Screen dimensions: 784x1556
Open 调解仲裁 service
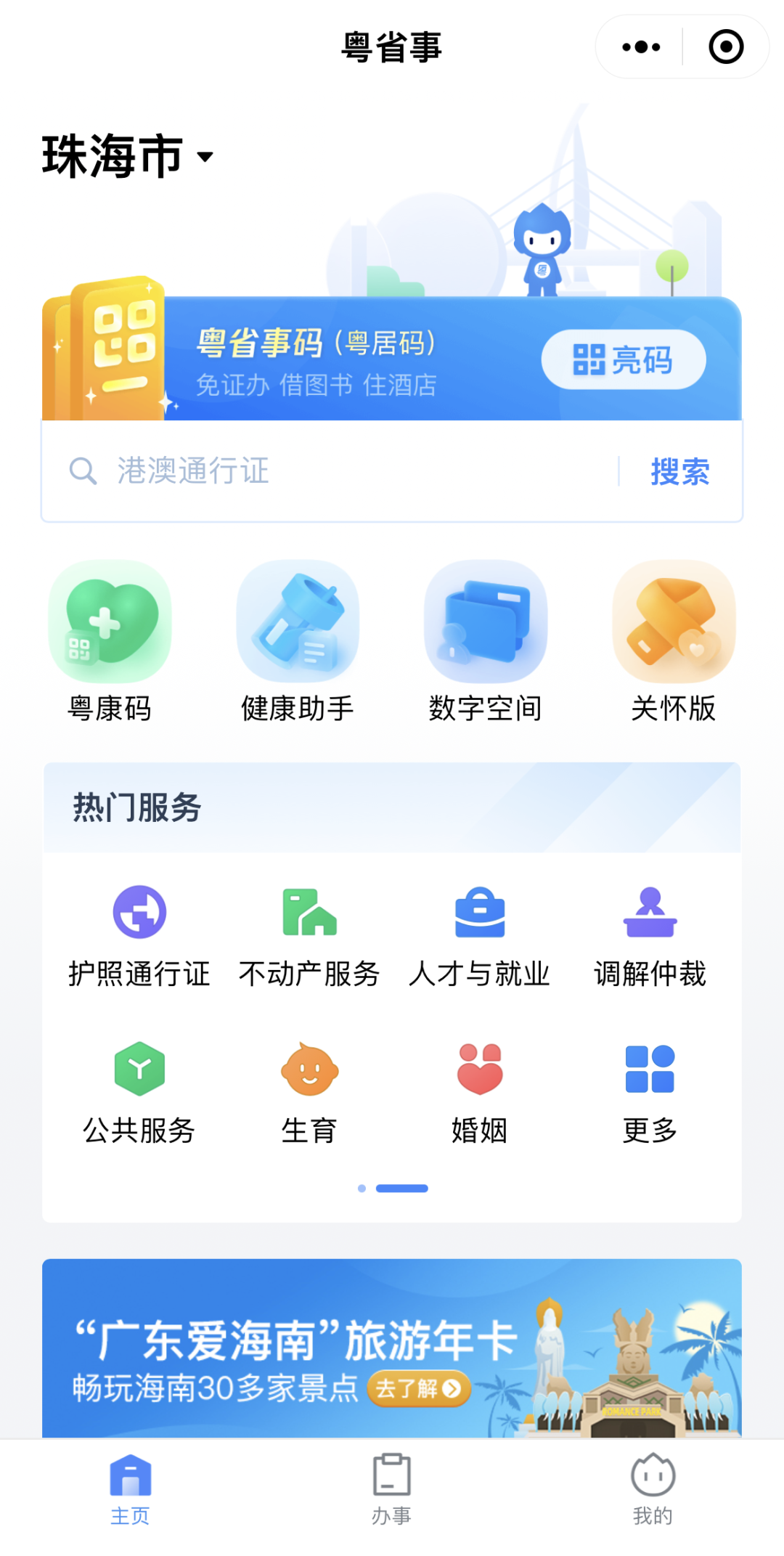click(x=650, y=937)
